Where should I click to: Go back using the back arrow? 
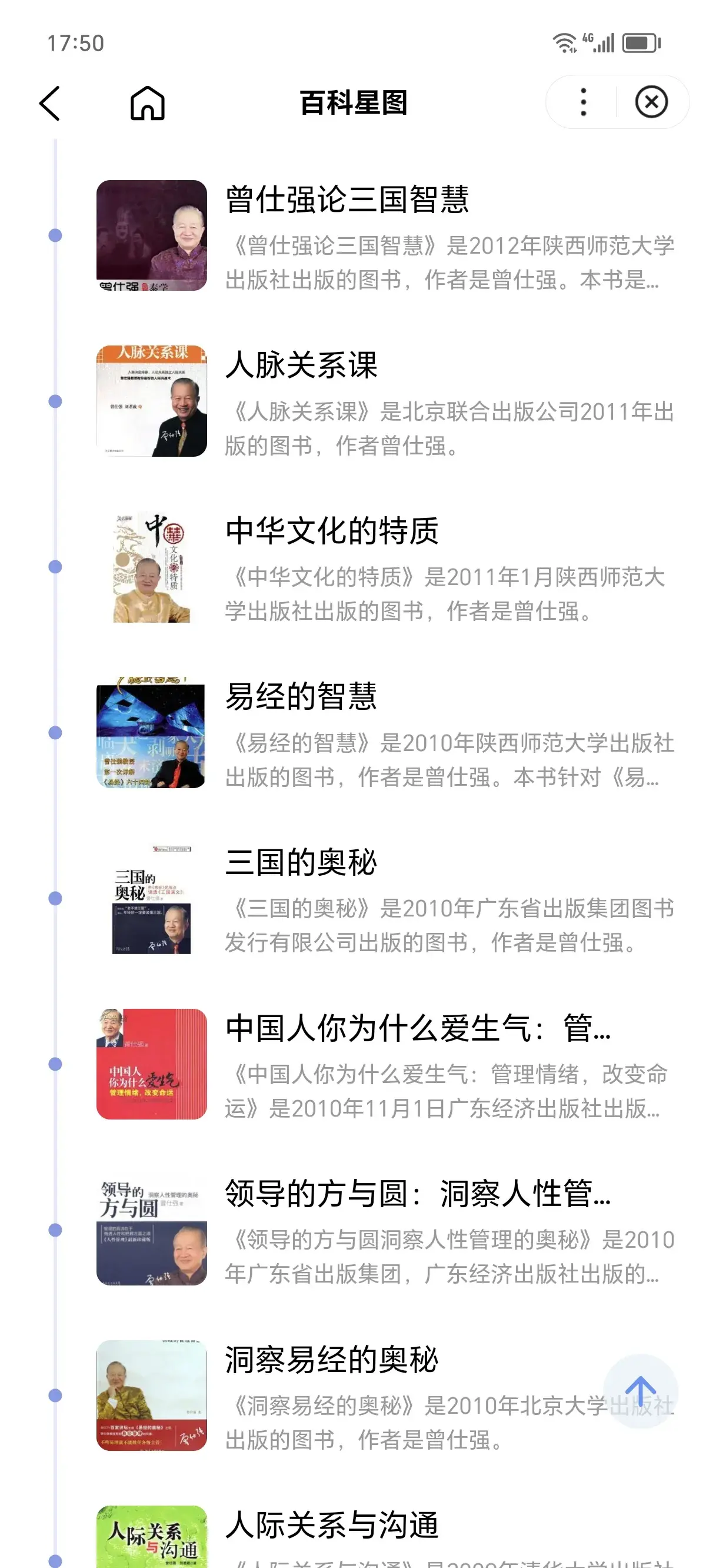(50, 103)
